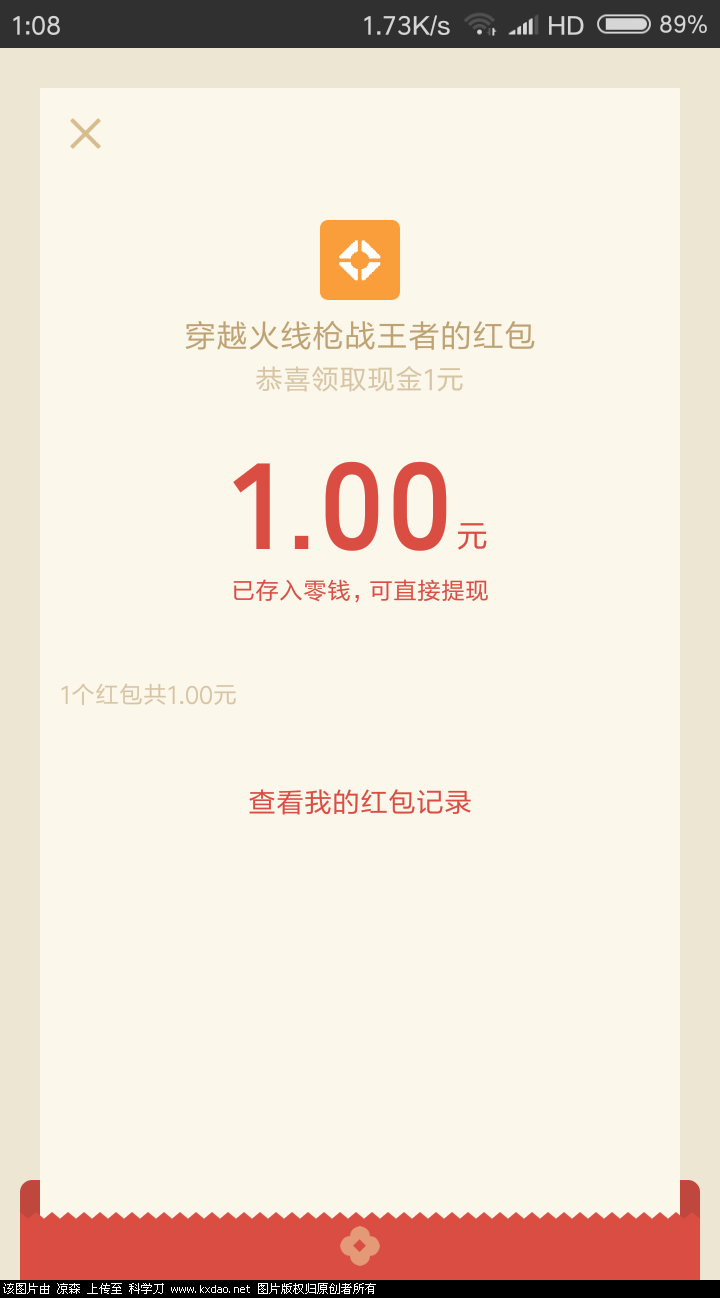Tap the diamond logo inside the orange square
The image size is (720, 1298).
(360, 259)
